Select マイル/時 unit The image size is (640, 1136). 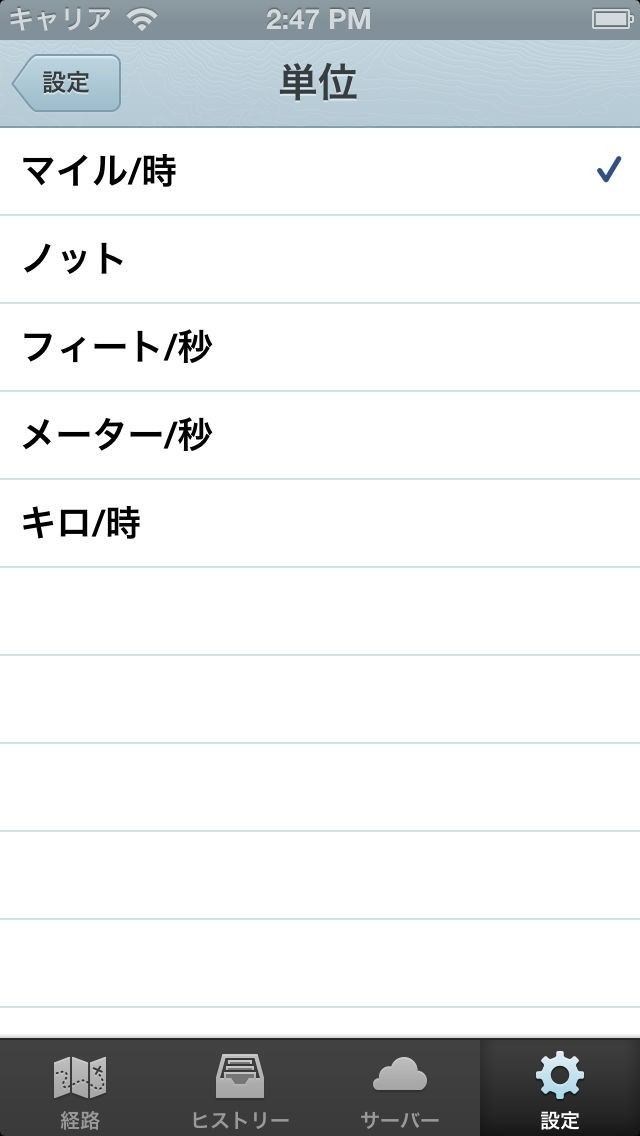pyautogui.click(x=320, y=172)
